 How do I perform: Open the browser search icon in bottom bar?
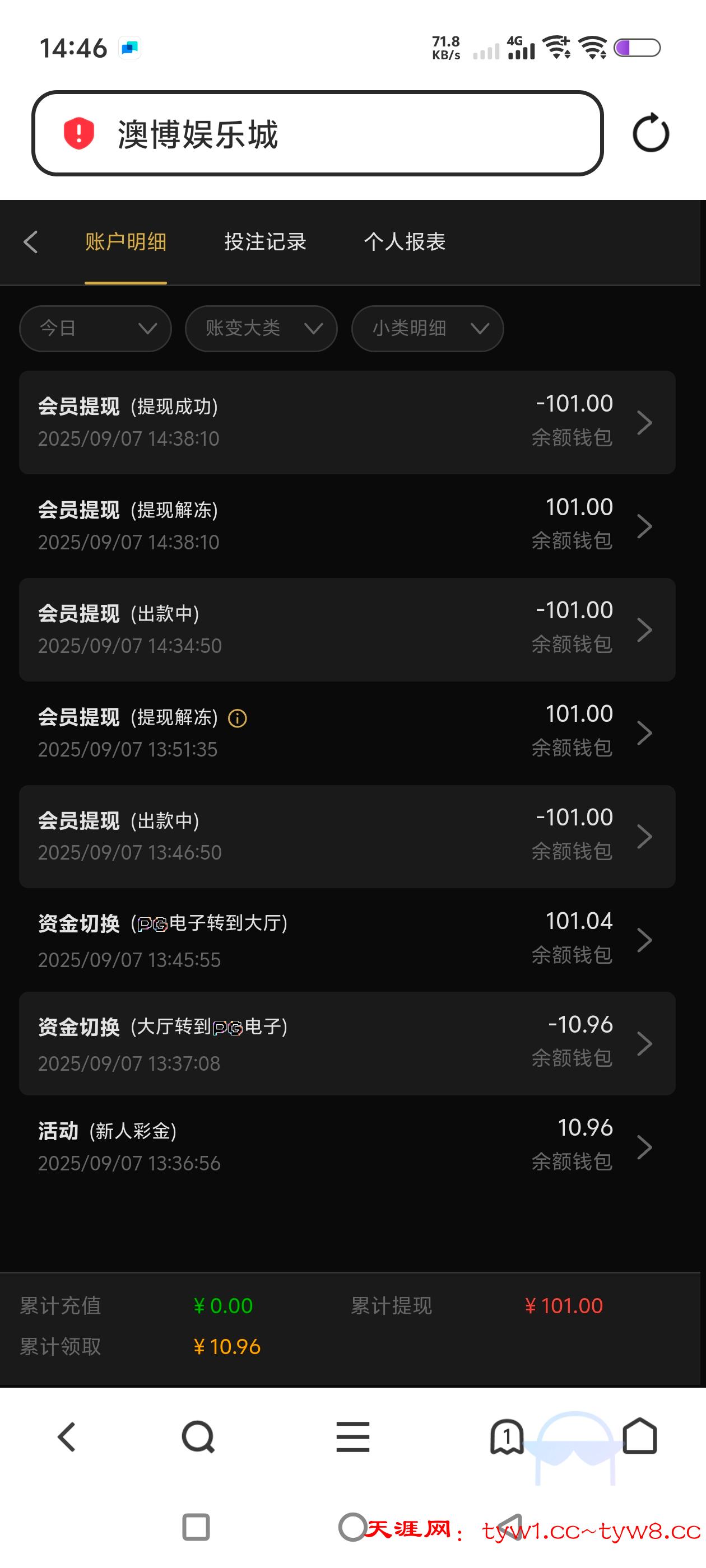(198, 1438)
